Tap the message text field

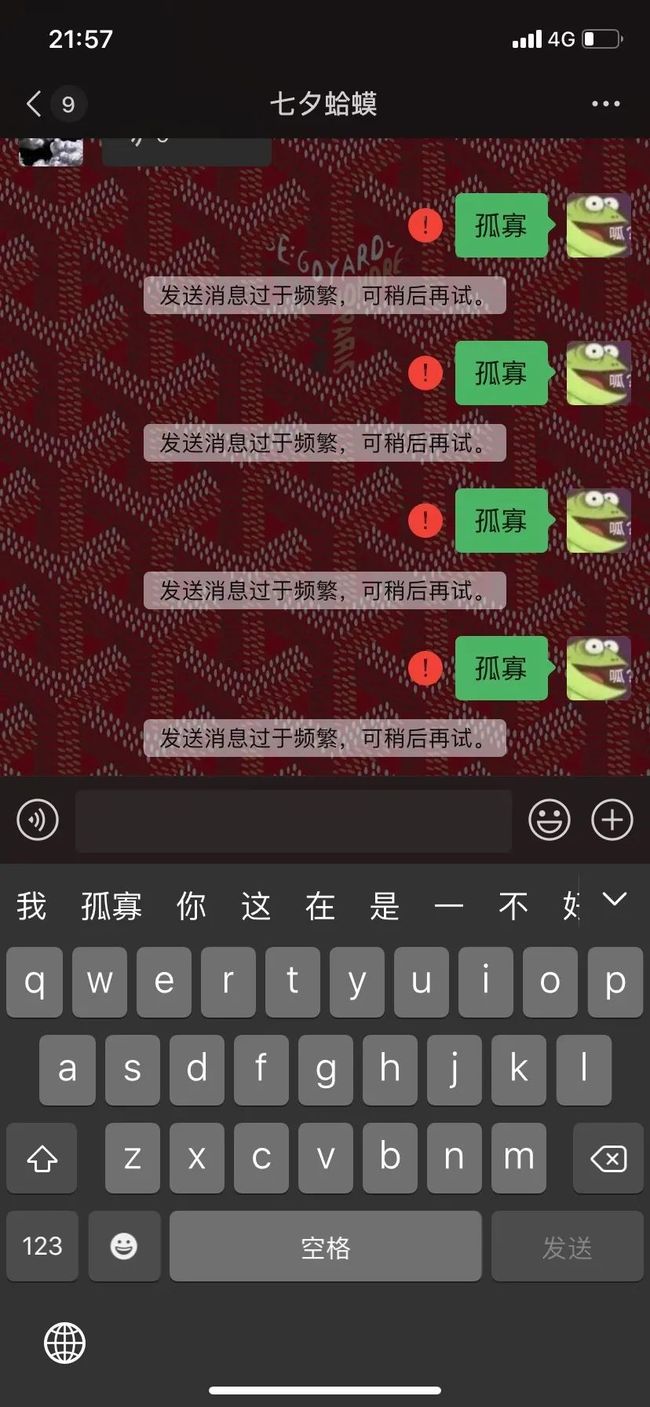pyautogui.click(x=293, y=821)
